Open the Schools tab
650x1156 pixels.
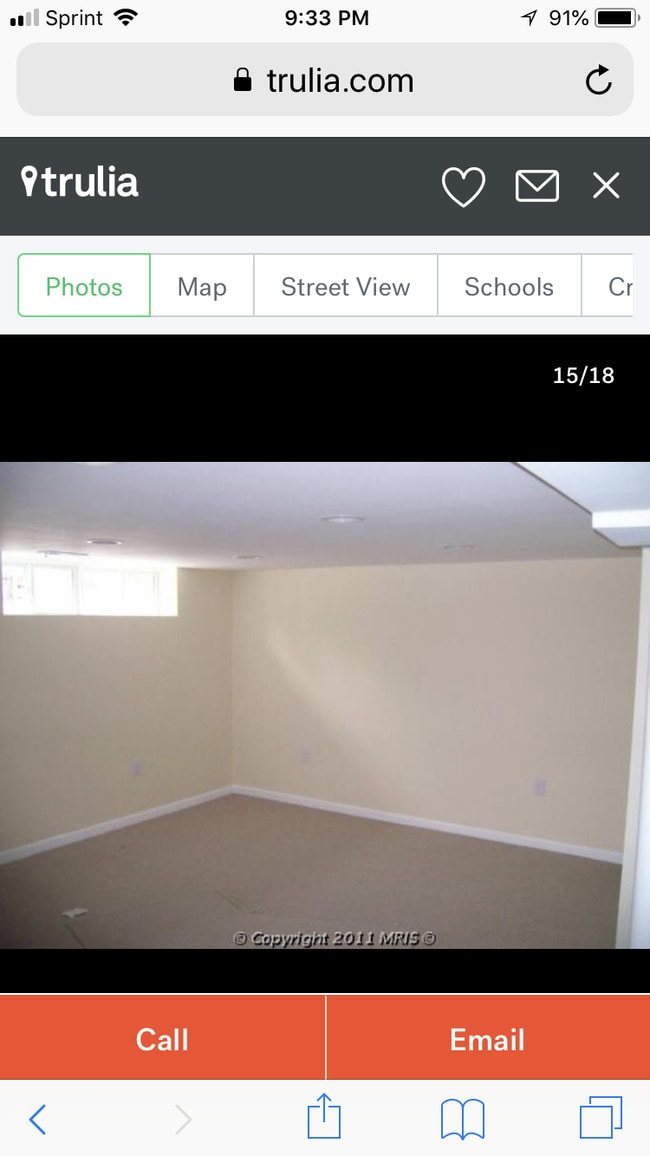pyautogui.click(x=508, y=287)
